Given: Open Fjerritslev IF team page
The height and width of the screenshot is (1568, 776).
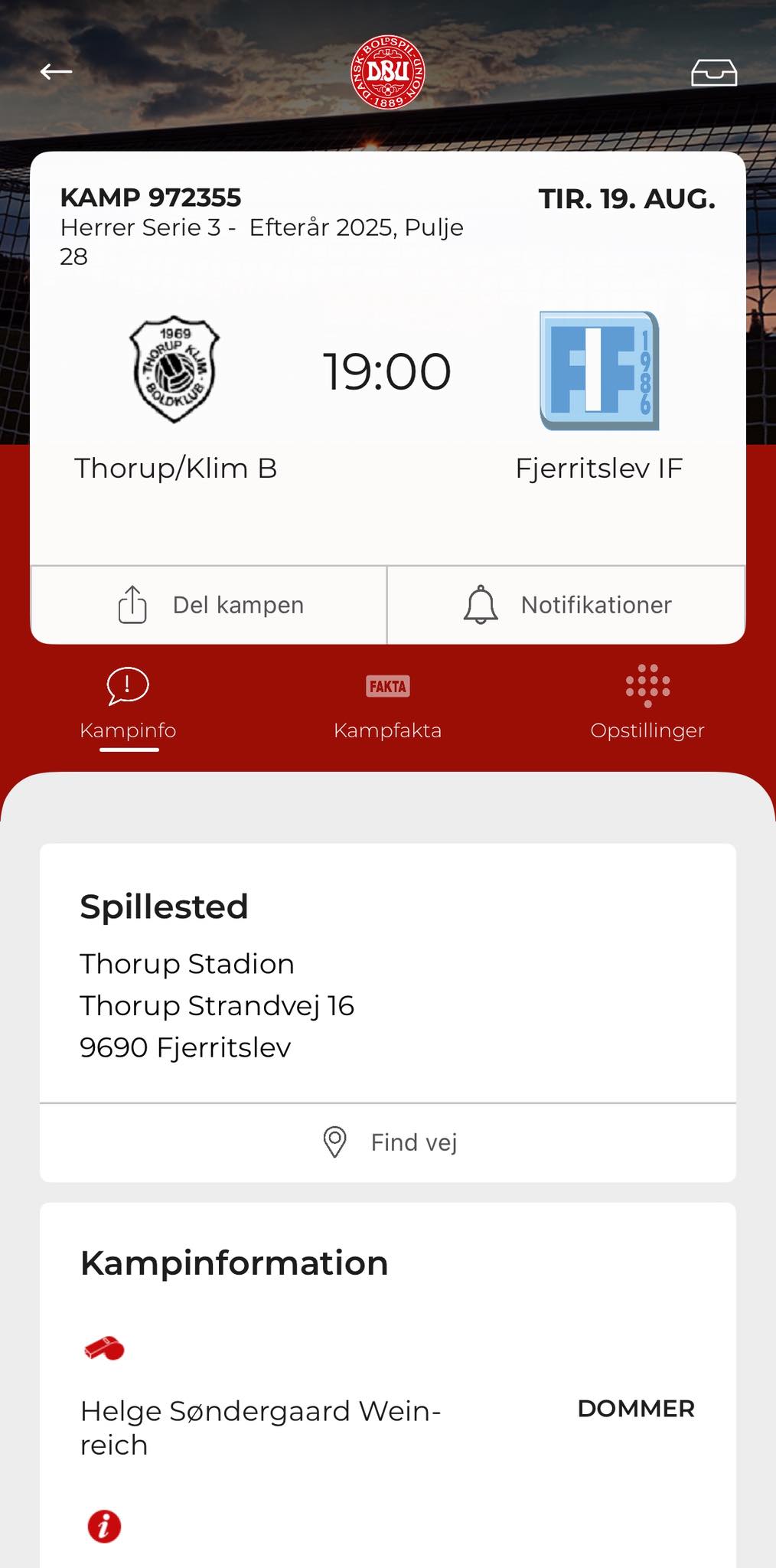Looking at the screenshot, I should 599,398.
